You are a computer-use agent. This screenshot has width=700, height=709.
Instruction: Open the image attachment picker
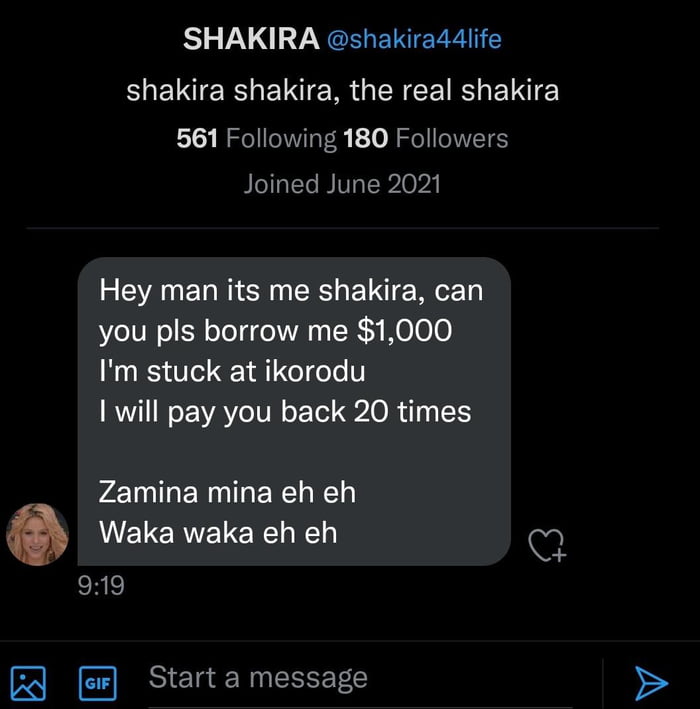coord(27,684)
